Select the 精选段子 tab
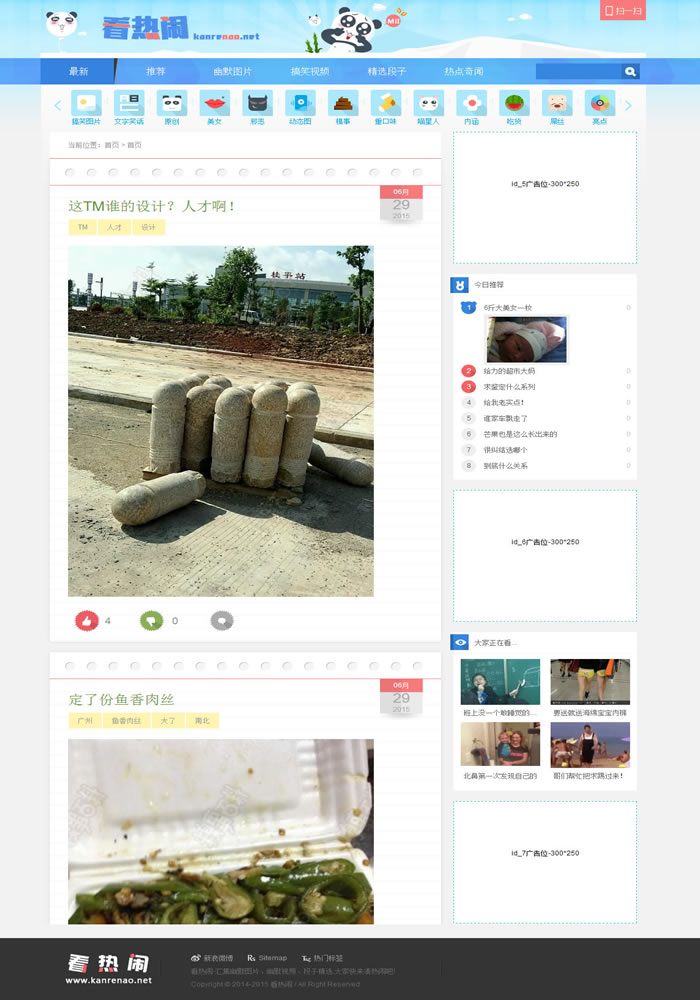 point(387,72)
